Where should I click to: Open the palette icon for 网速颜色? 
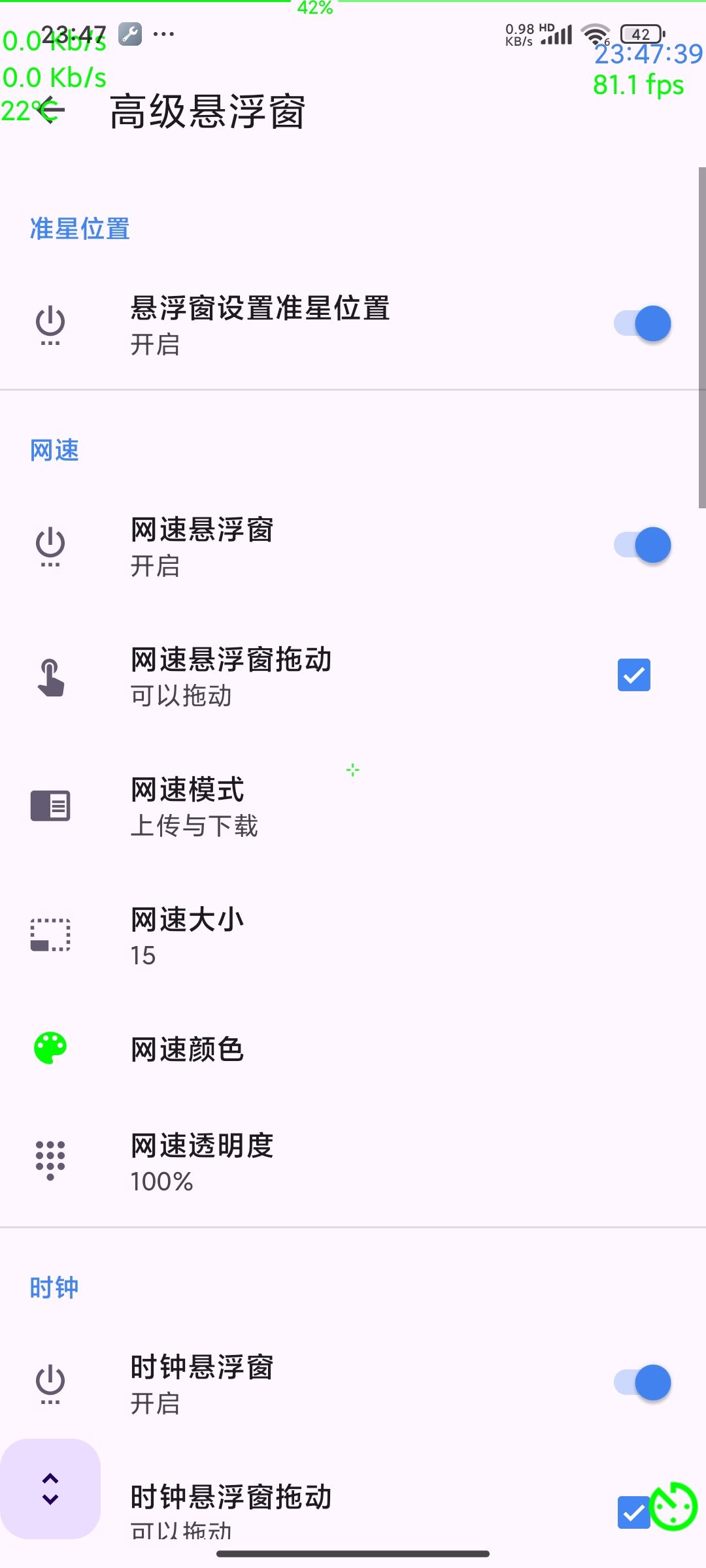tap(50, 1046)
